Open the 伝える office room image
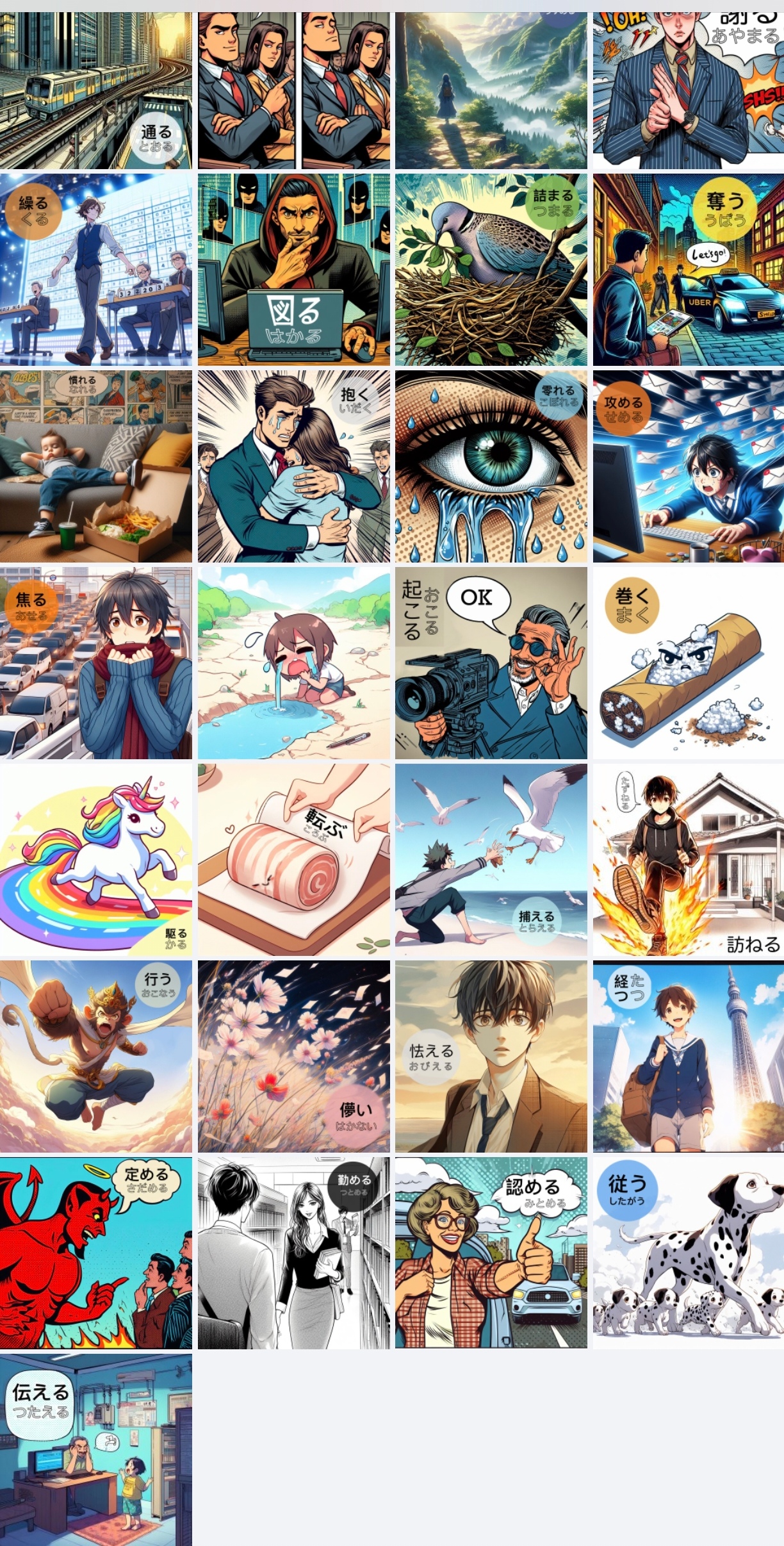 point(95,1449)
